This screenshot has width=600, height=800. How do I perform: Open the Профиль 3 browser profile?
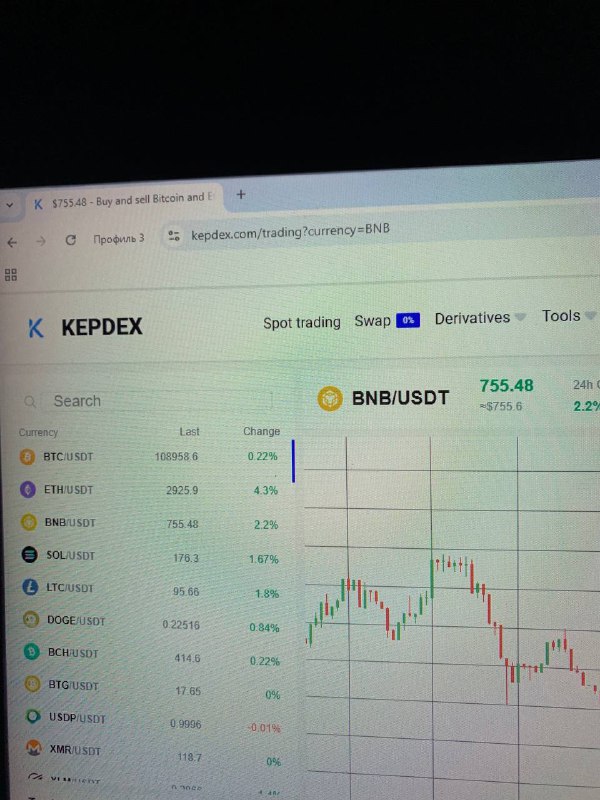point(118,239)
